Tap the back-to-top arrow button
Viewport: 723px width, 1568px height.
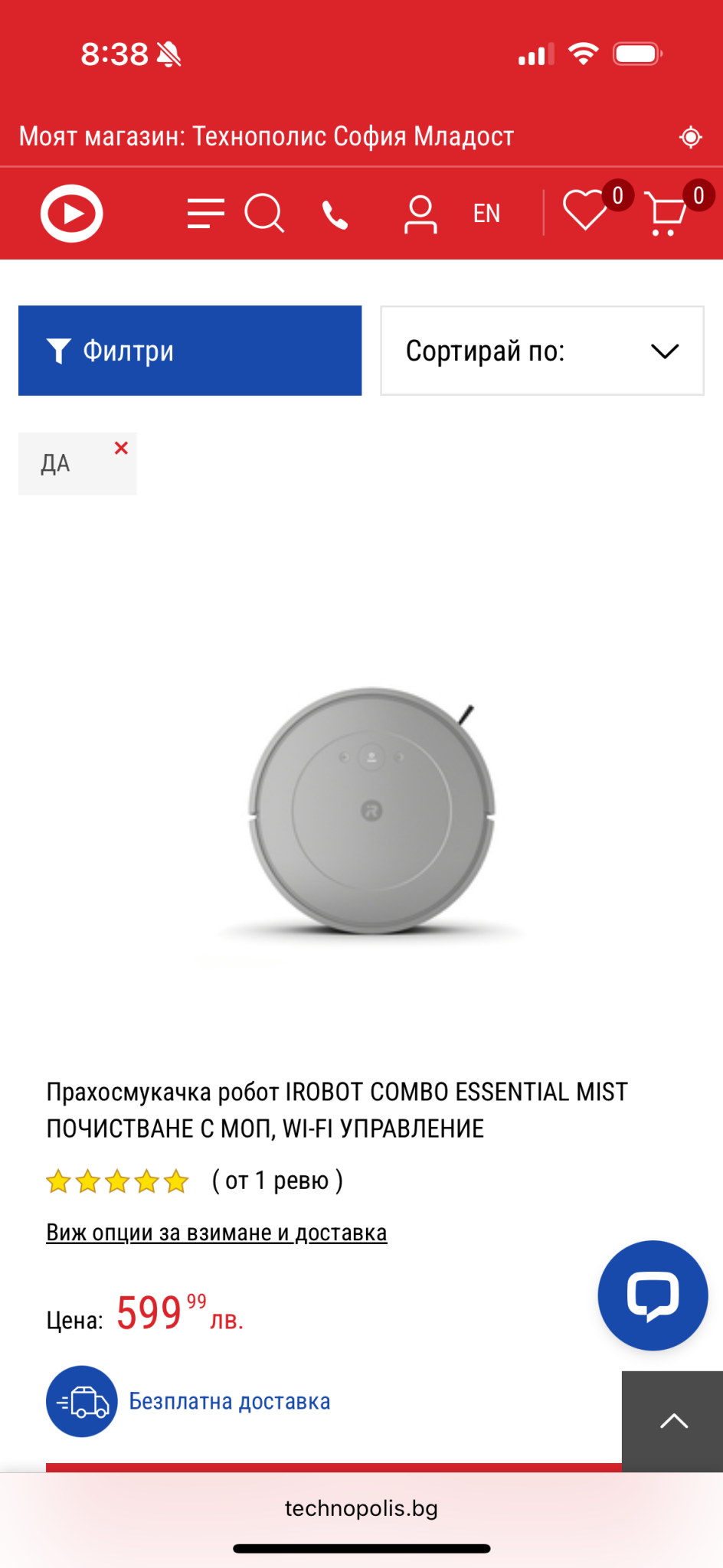point(673,1422)
